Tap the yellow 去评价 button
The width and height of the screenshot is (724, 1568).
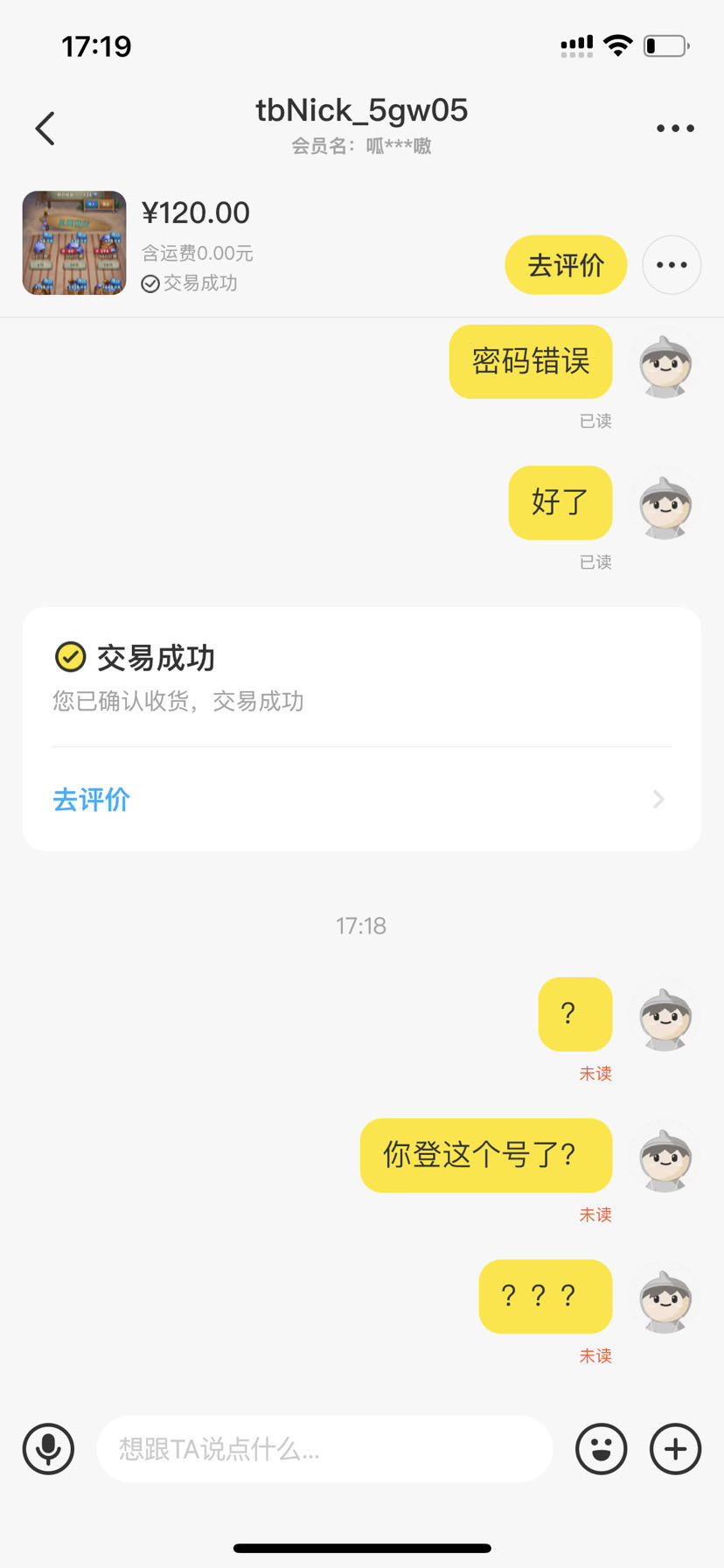pos(566,265)
